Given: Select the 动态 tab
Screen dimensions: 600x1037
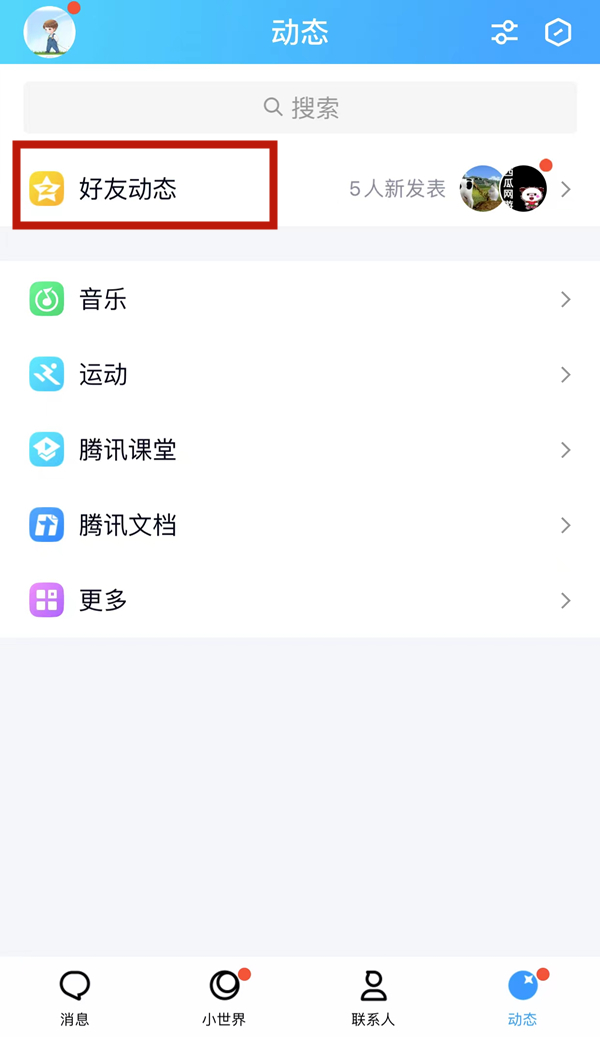Looking at the screenshot, I should tap(522, 997).
